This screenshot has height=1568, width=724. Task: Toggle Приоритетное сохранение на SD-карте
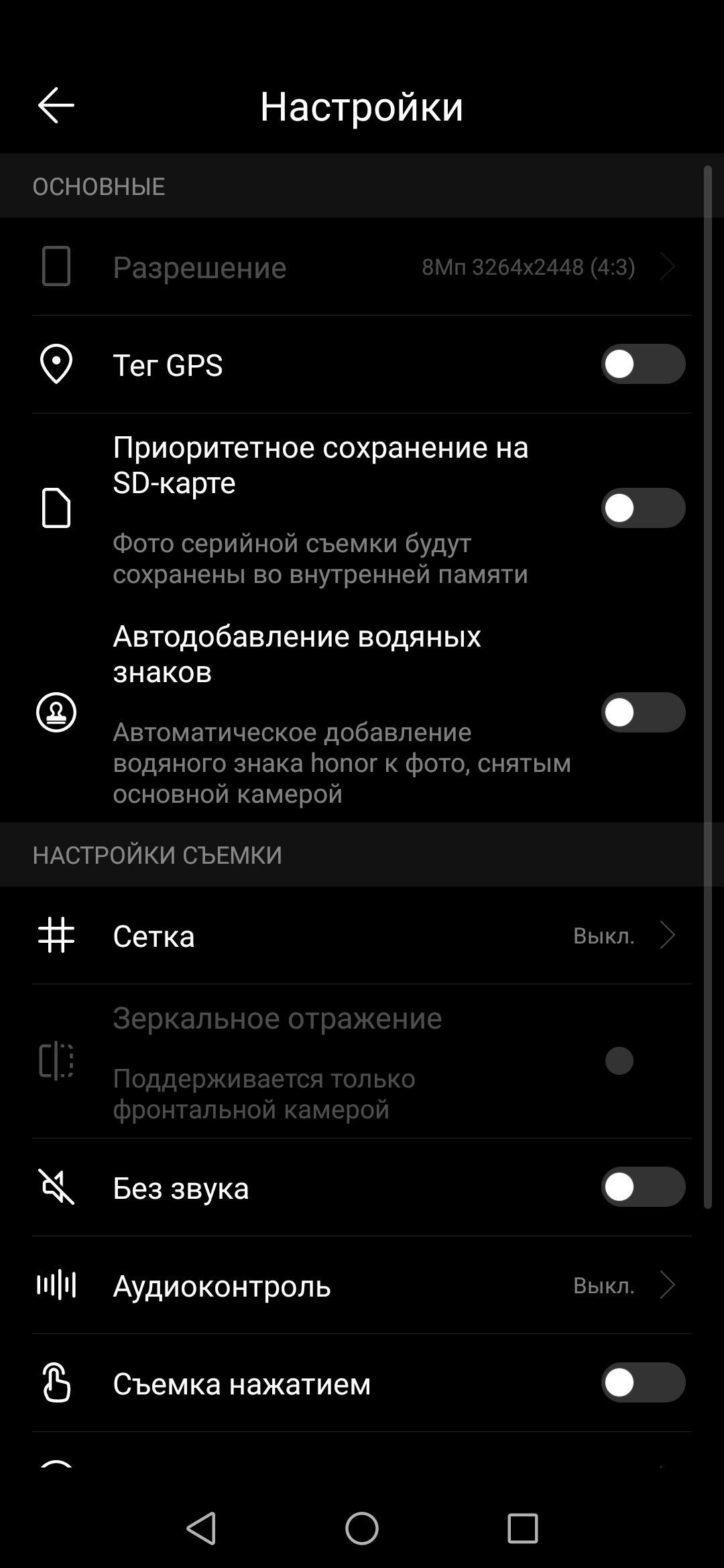642,508
